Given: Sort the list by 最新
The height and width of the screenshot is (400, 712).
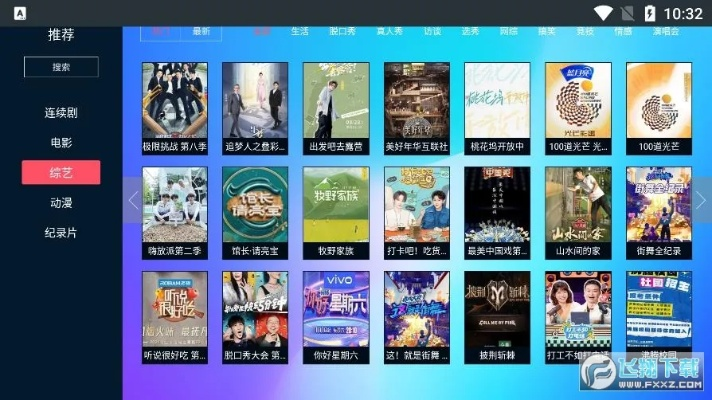Looking at the screenshot, I should tap(201, 31).
